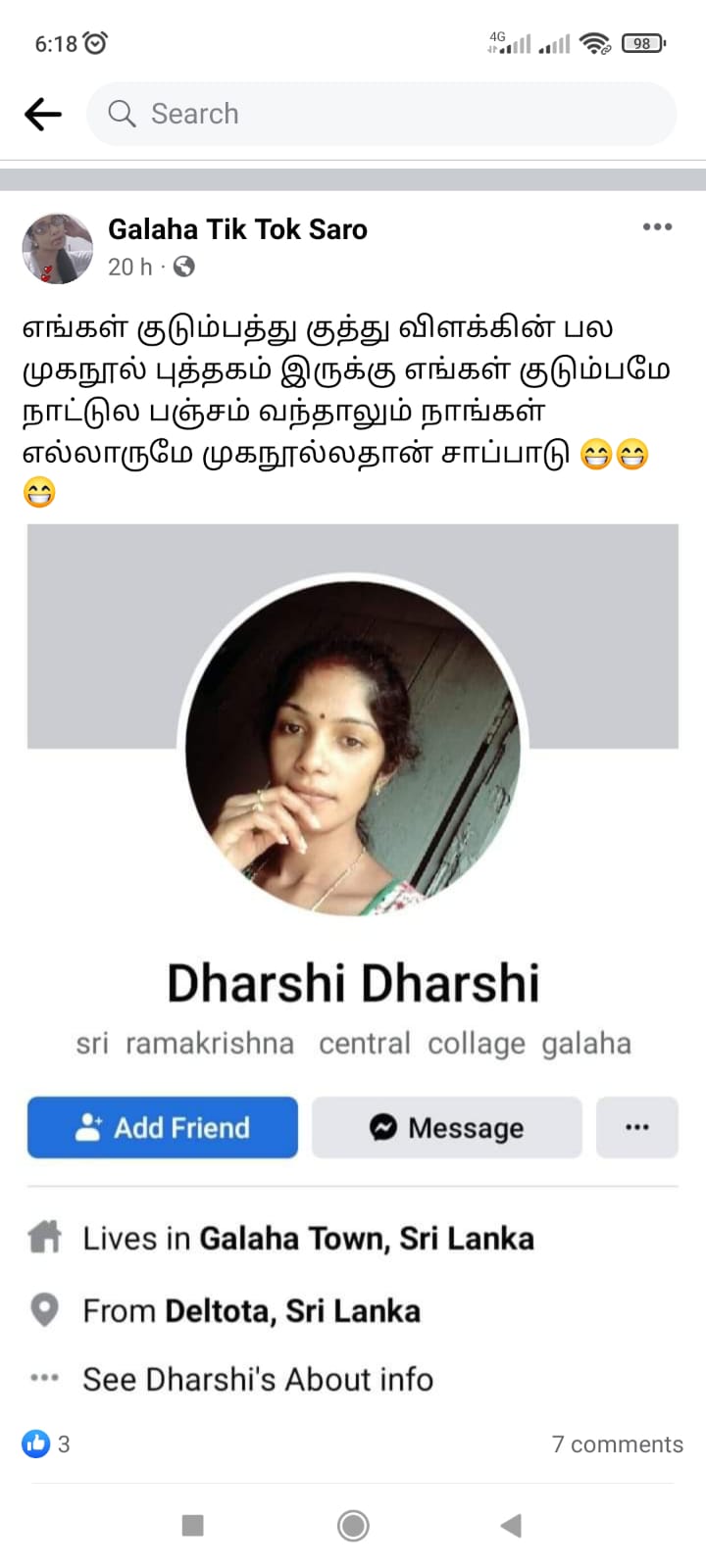The width and height of the screenshot is (706, 1568).
Task: Tap the system back triangle button
Action: 510,1525
